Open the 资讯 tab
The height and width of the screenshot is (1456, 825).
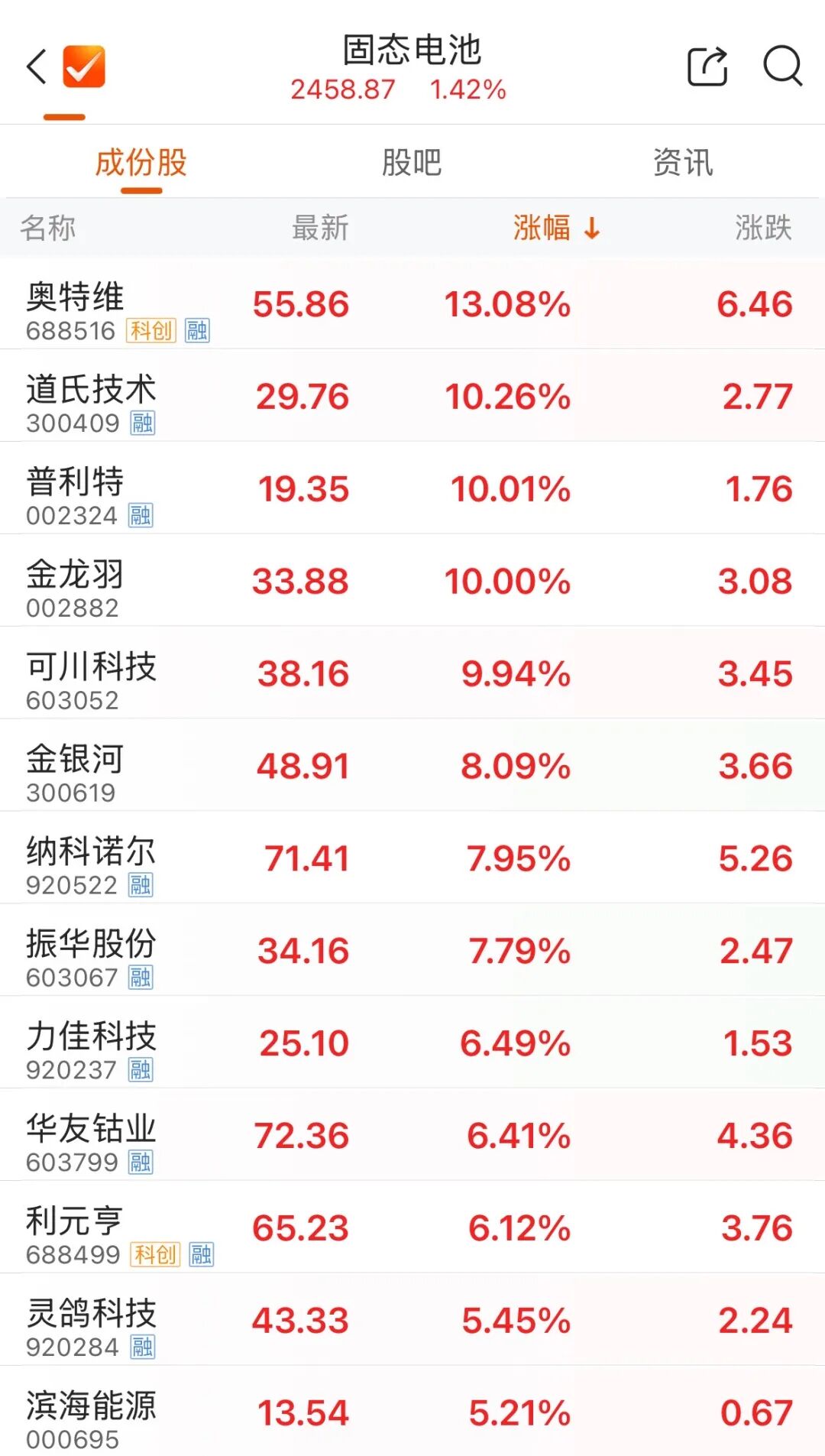[685, 161]
